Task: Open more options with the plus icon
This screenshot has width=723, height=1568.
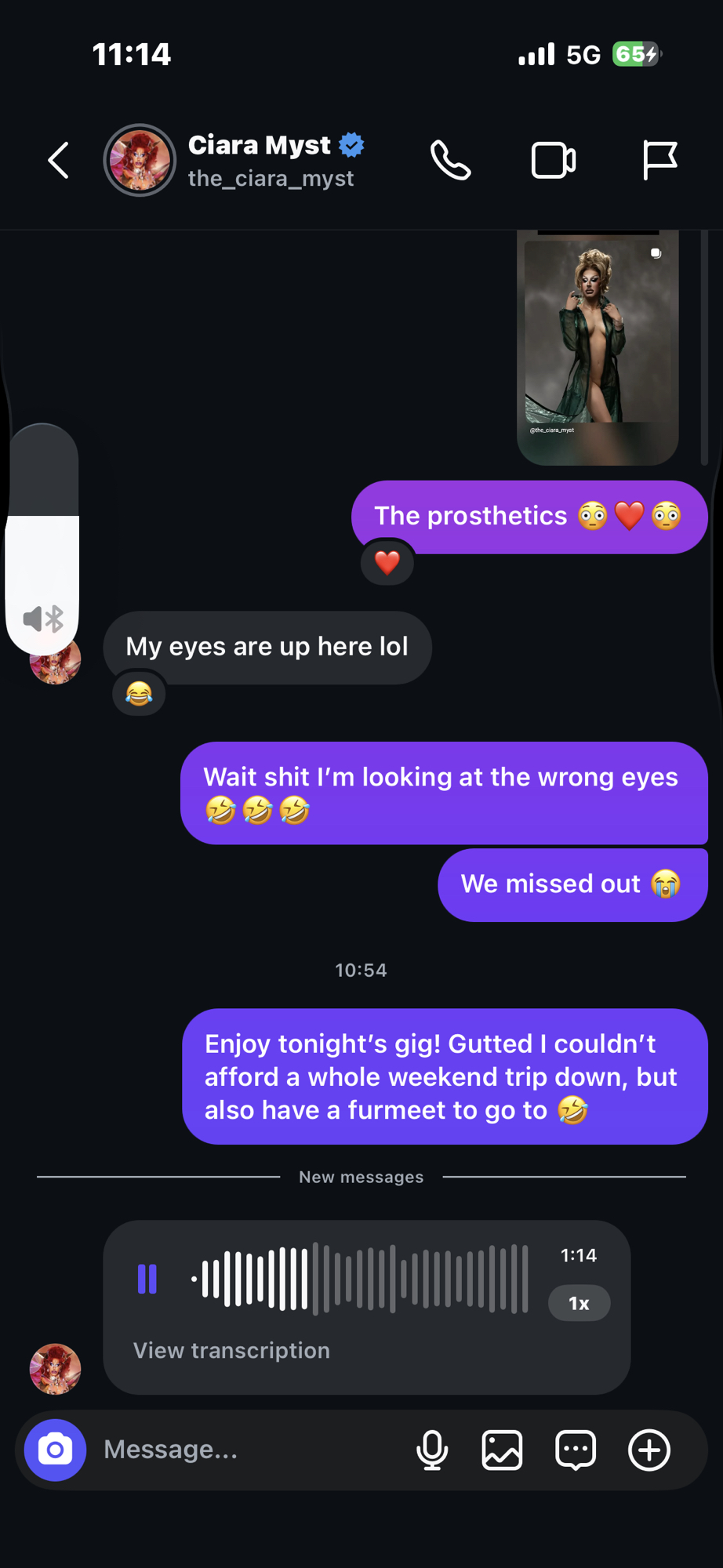Action: (x=649, y=1450)
